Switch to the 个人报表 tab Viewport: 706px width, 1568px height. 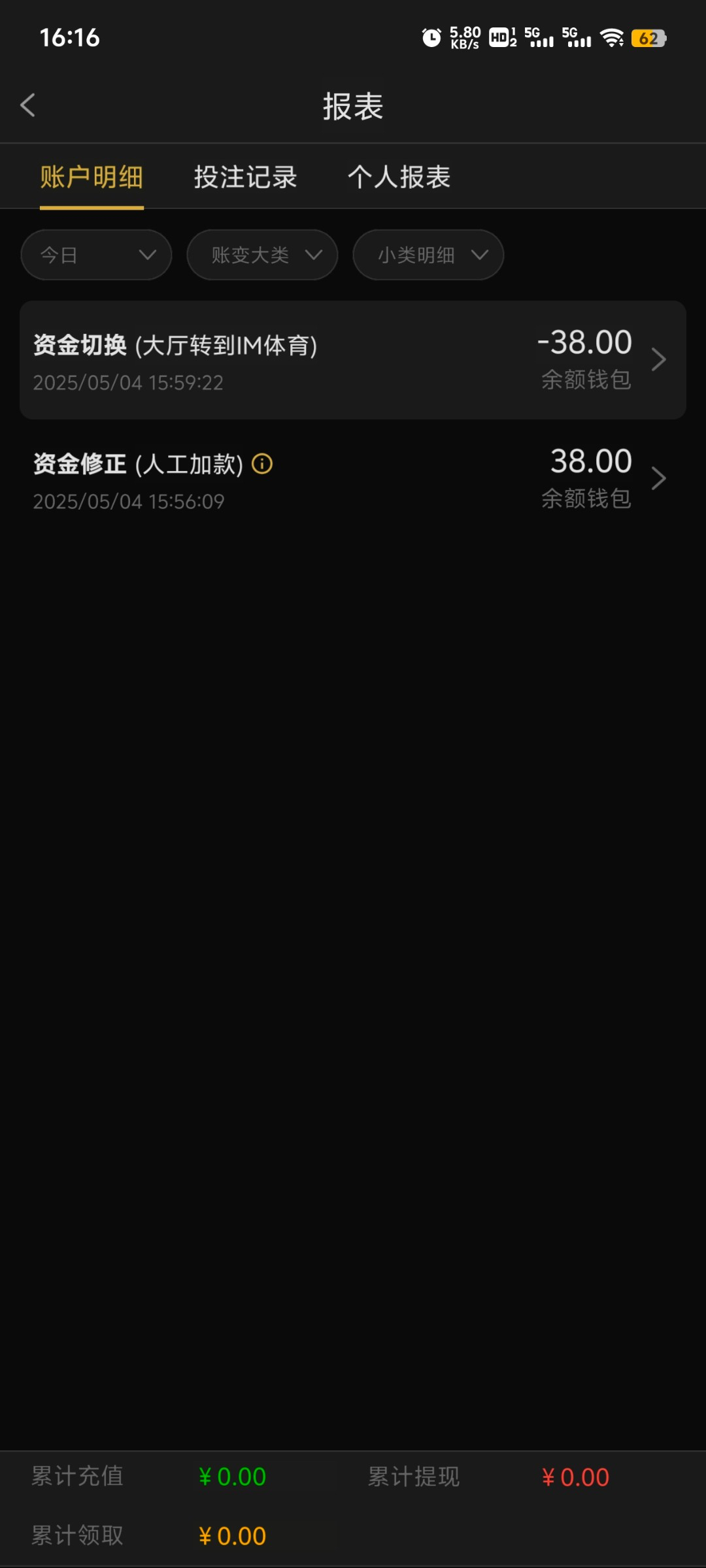click(399, 177)
